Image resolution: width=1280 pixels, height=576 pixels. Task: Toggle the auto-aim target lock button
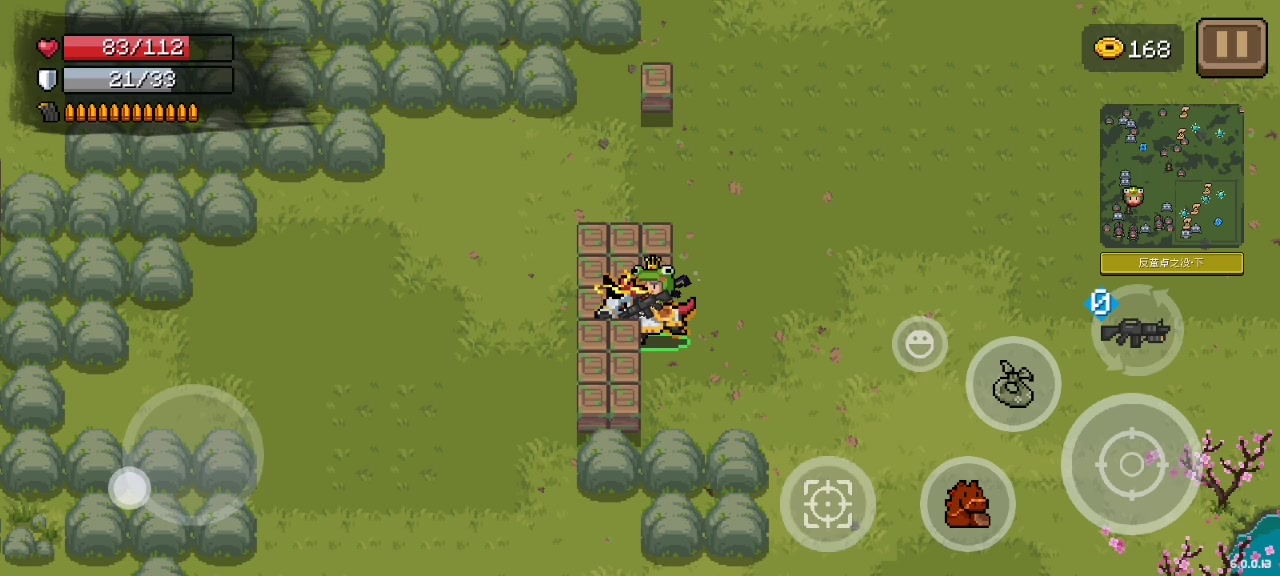(x=827, y=504)
